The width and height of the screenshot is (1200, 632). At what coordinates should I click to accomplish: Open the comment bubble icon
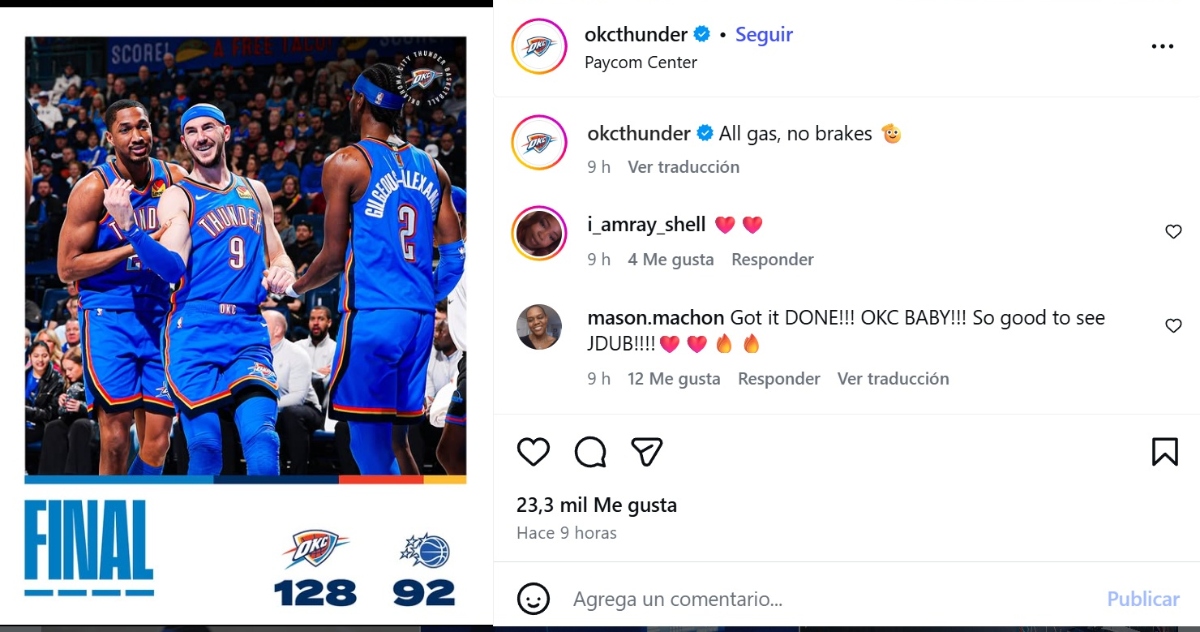pyautogui.click(x=590, y=452)
